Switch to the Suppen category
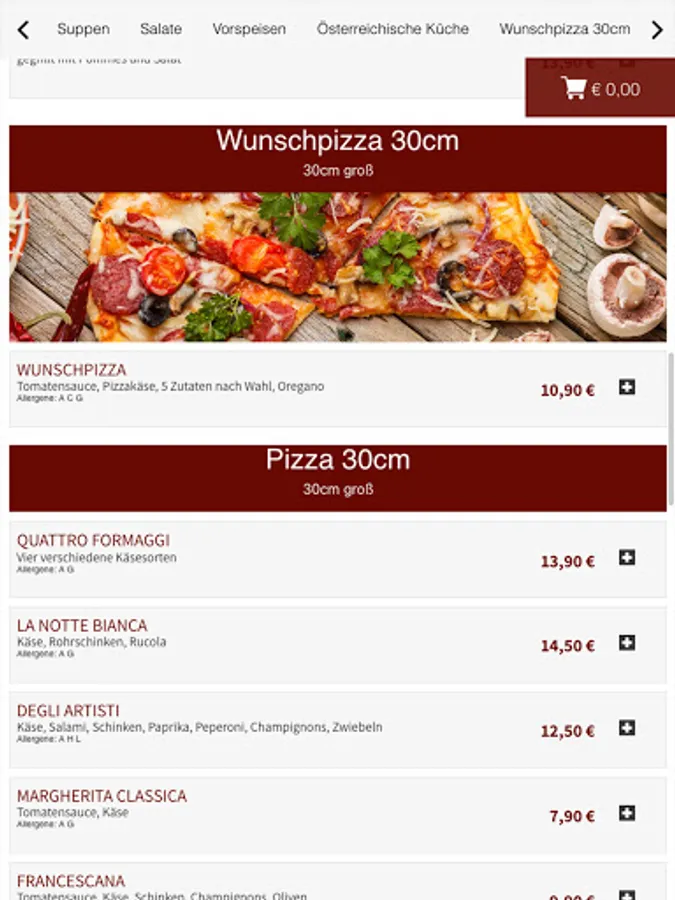This screenshot has width=675, height=900. coord(83,29)
